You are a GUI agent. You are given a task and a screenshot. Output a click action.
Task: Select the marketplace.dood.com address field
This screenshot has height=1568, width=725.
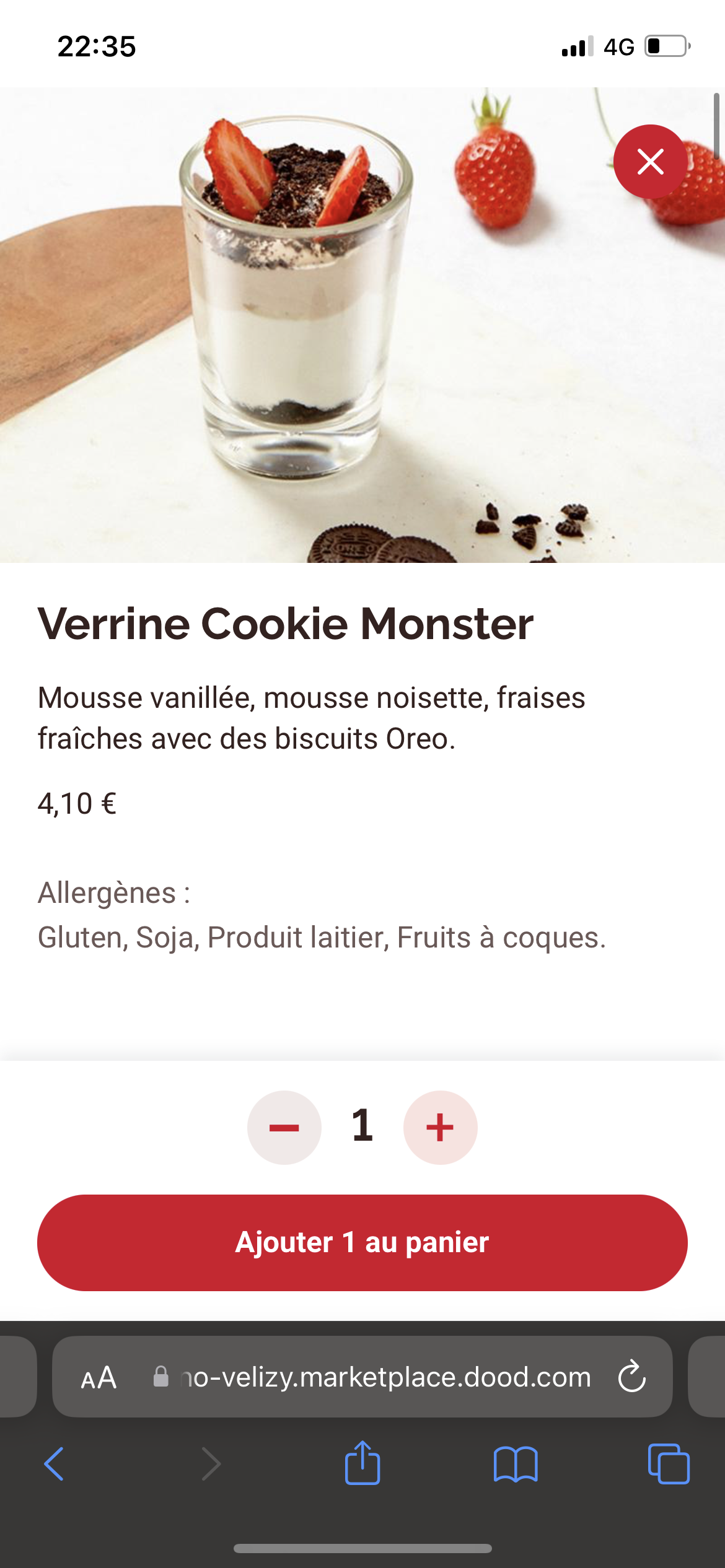384,1377
